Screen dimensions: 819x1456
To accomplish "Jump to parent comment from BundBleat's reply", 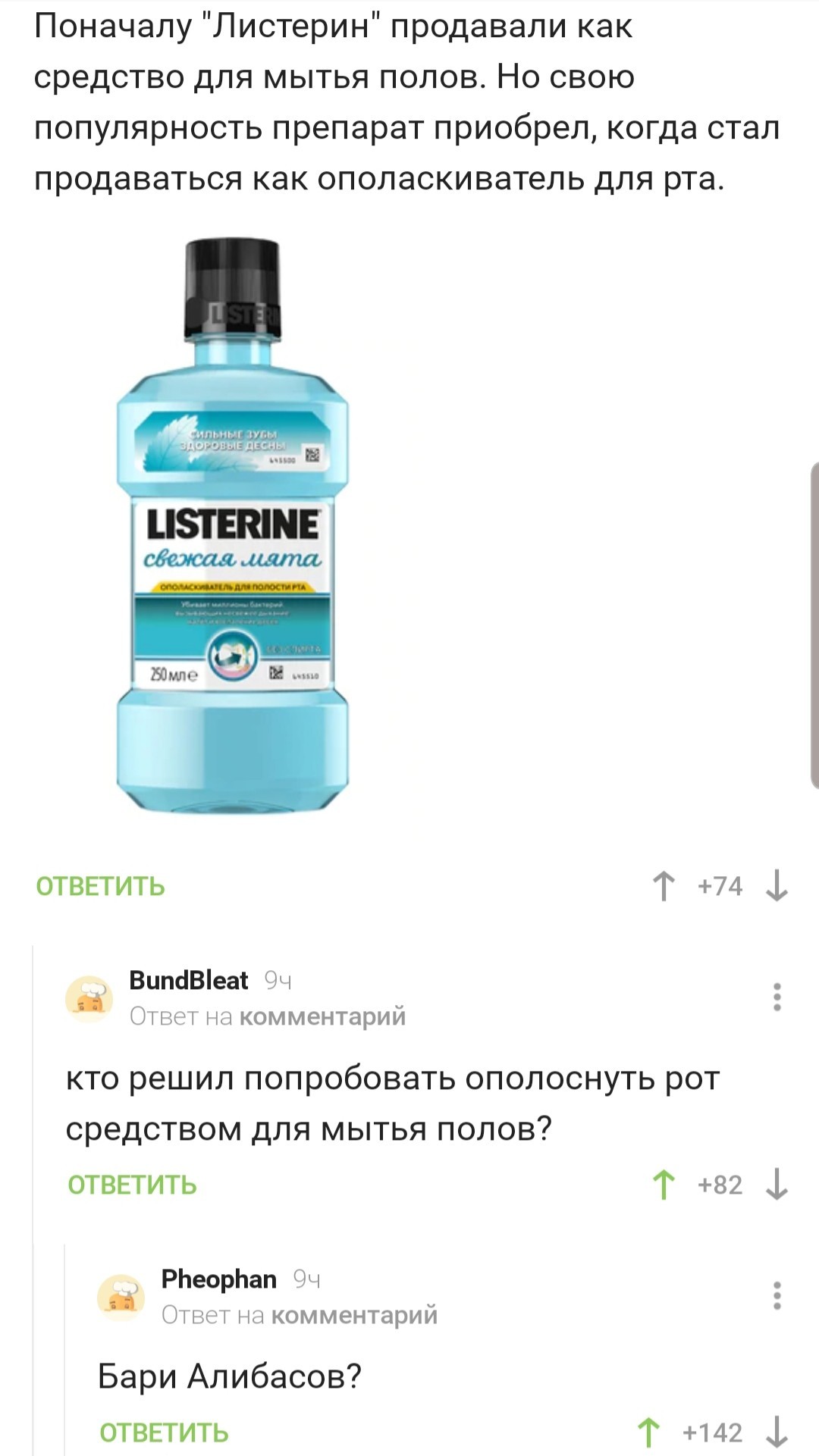I will click(322, 1016).
